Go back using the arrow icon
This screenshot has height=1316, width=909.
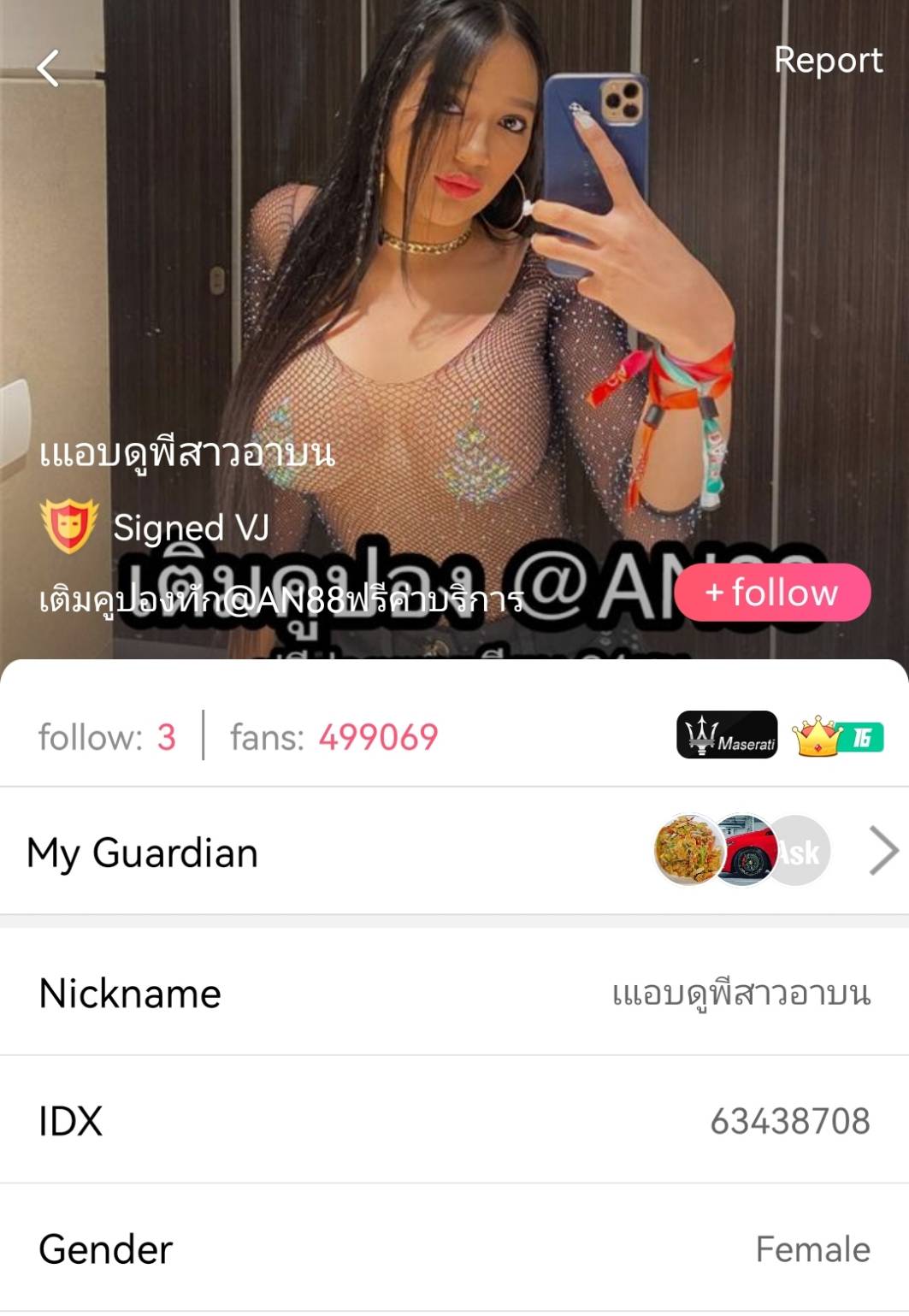coord(49,68)
